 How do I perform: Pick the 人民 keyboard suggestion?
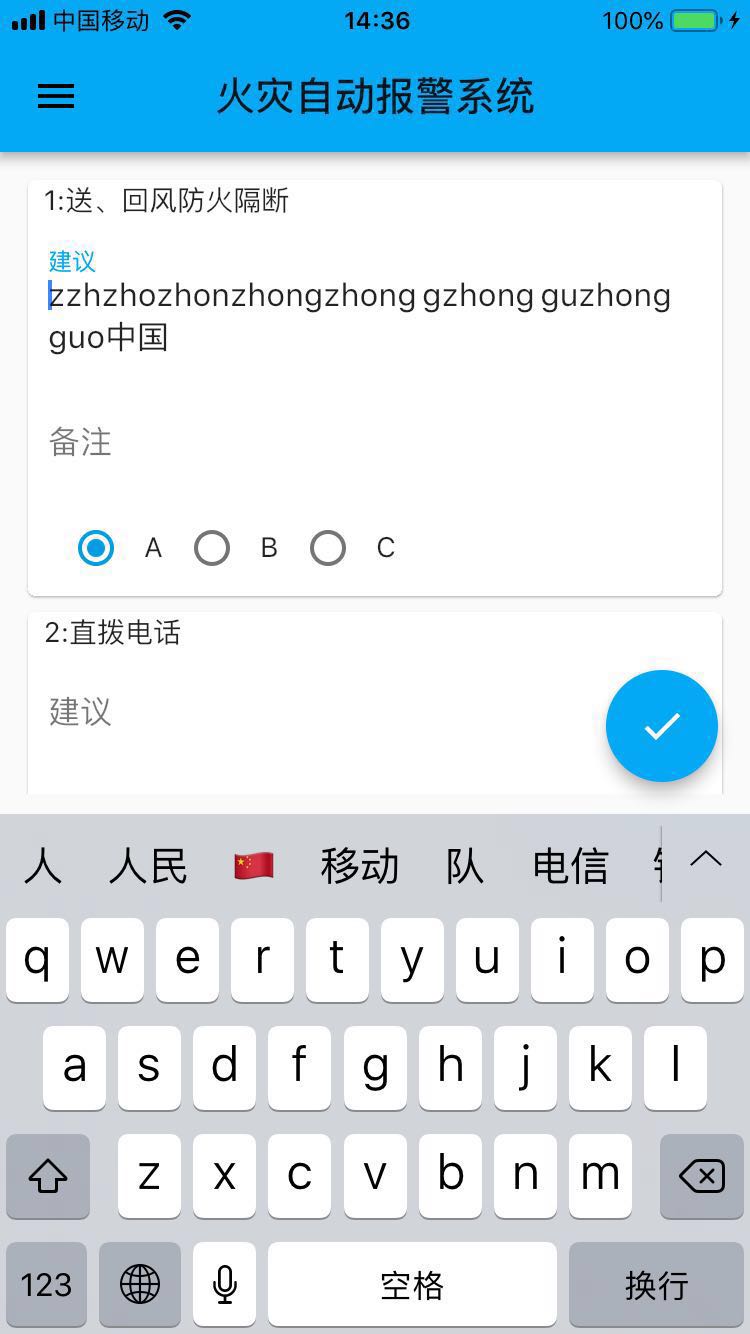pos(148,866)
